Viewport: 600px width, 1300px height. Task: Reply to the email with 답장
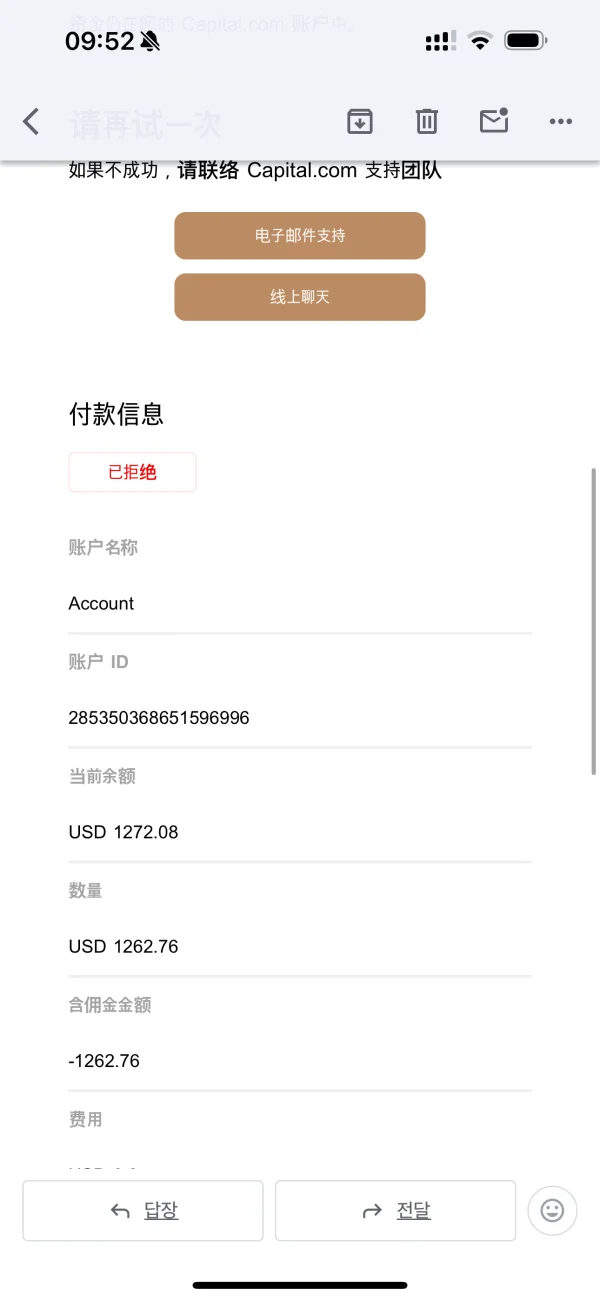[143, 1211]
